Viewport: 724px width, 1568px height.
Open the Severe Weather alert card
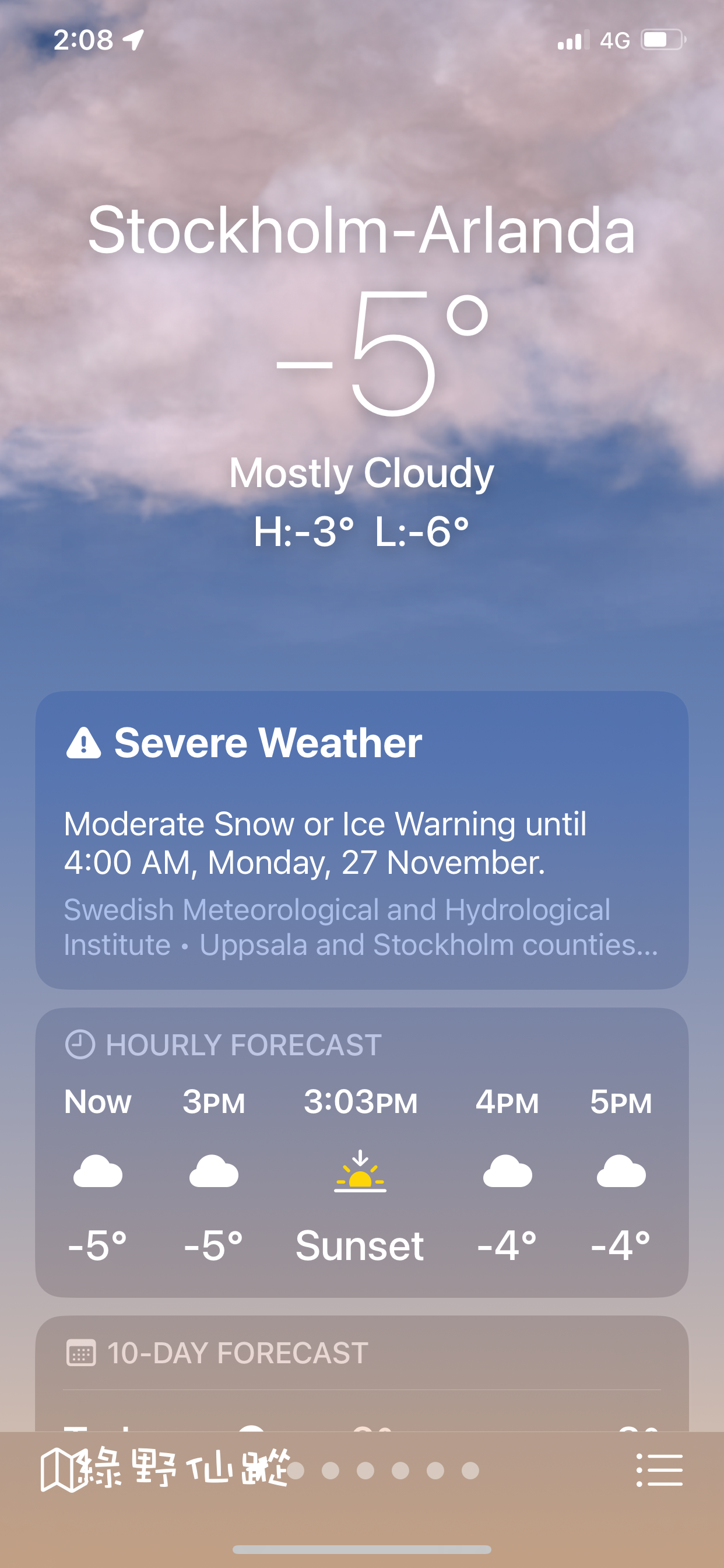point(361,840)
